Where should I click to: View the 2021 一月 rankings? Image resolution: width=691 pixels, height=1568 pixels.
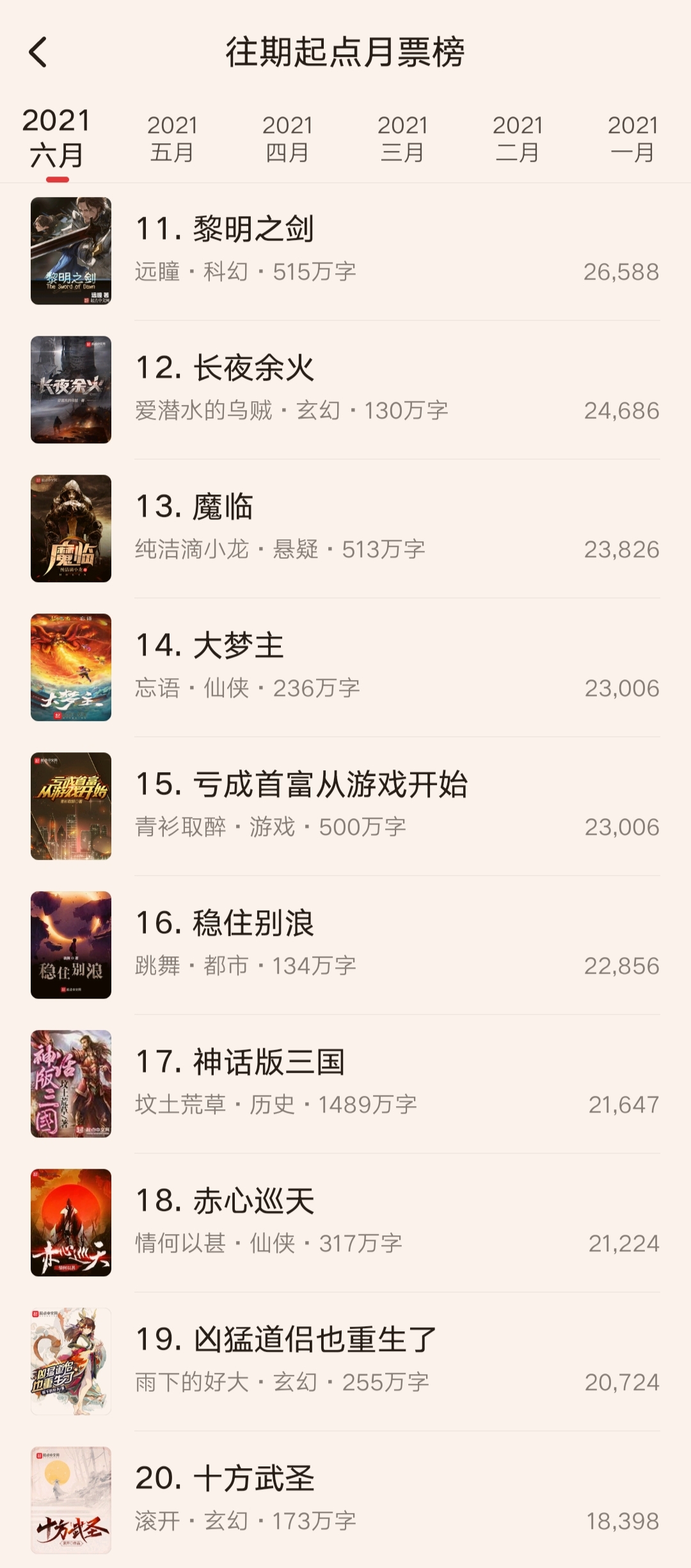pyautogui.click(x=632, y=138)
